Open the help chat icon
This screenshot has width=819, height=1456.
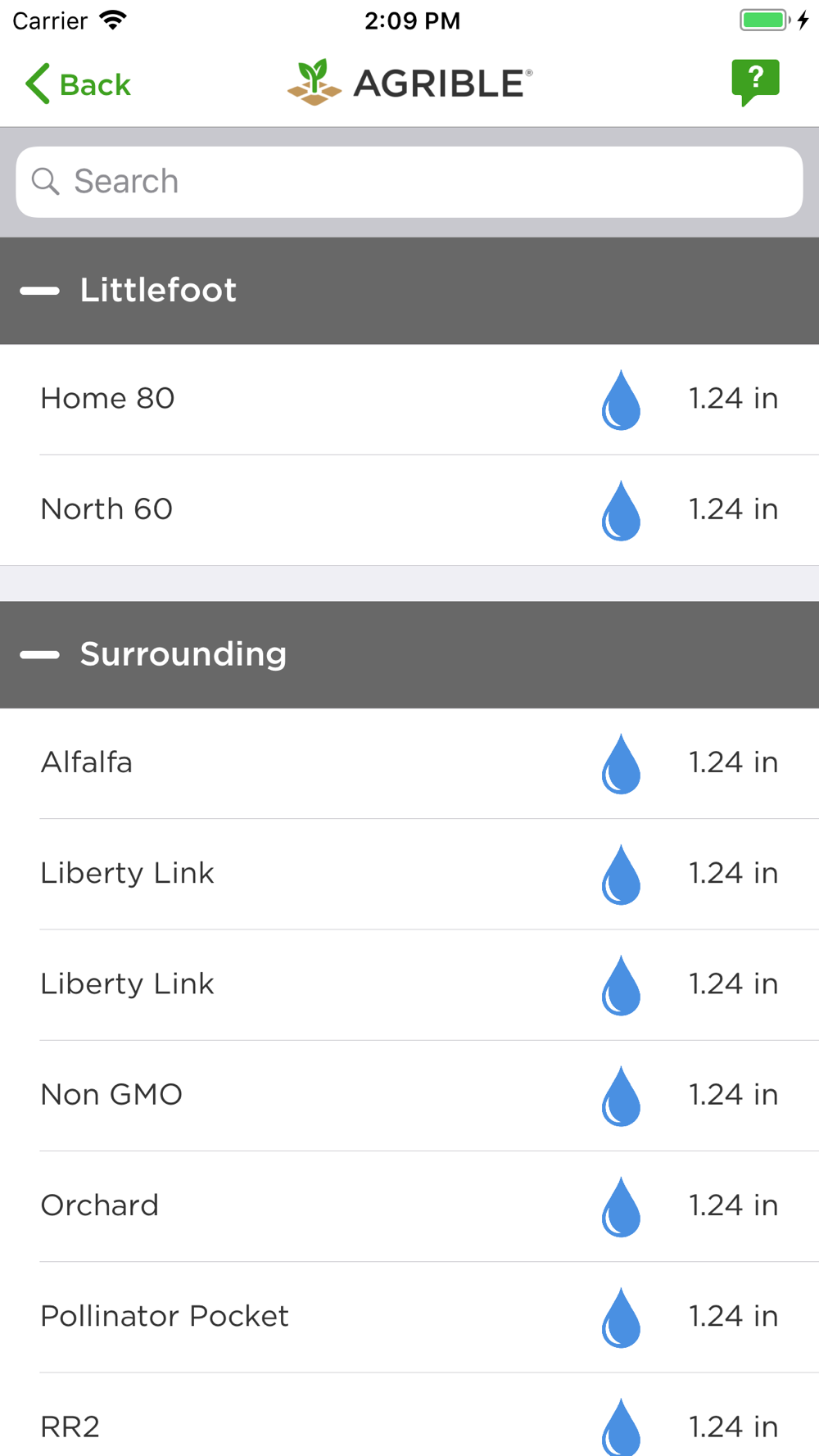(755, 83)
